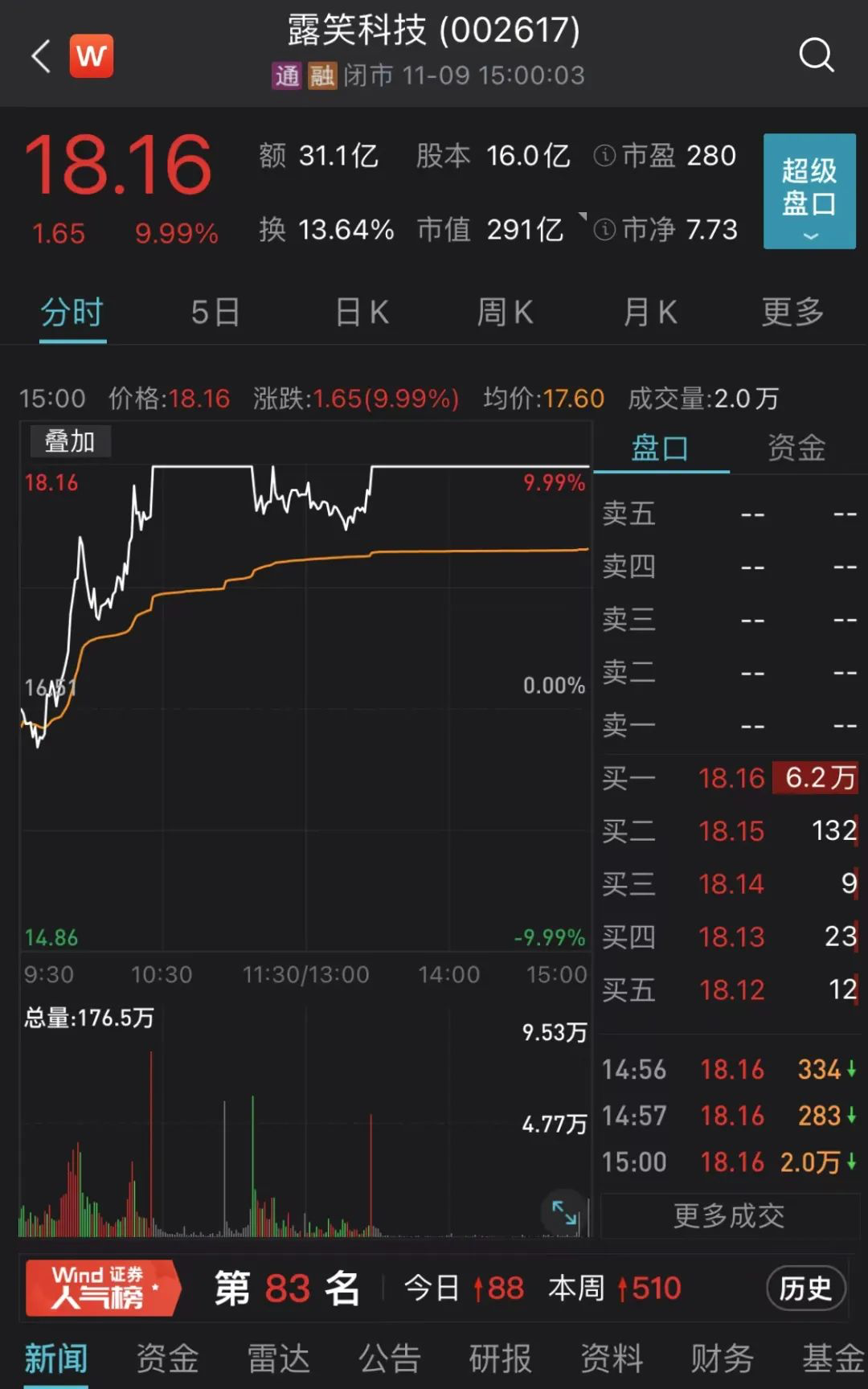
Task: Expand the chart to full screen
Action: (564, 1211)
